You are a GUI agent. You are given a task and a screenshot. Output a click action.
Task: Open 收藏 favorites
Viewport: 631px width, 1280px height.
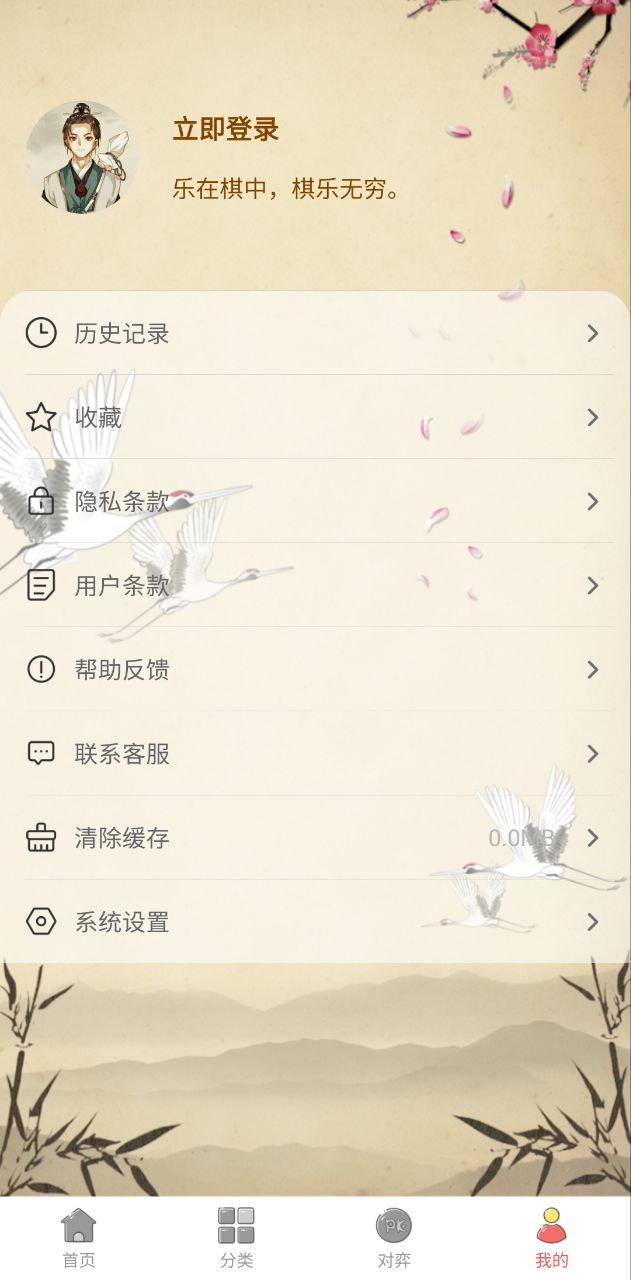(315, 417)
